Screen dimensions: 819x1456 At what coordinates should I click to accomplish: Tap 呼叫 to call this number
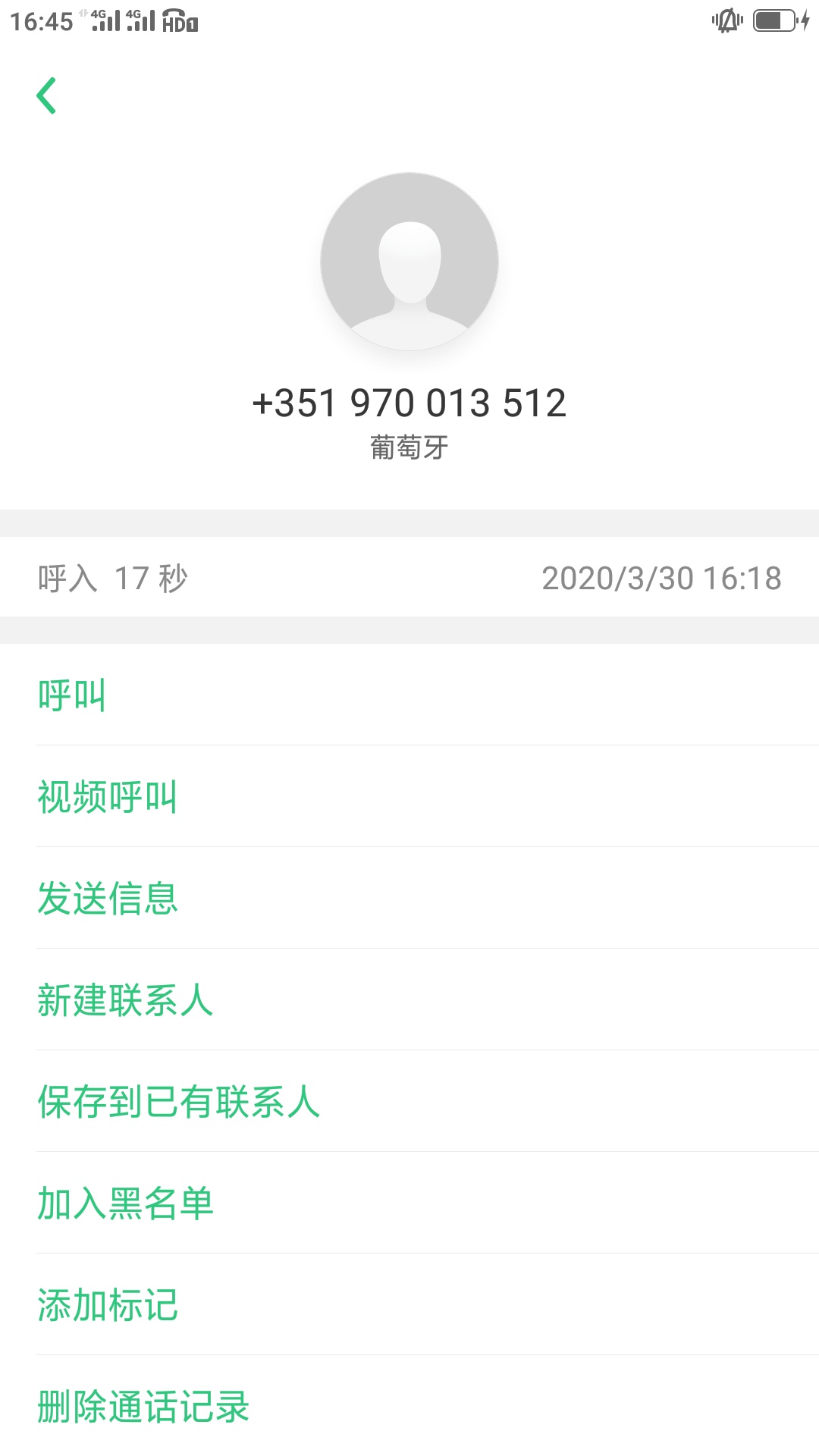pyautogui.click(x=409, y=695)
